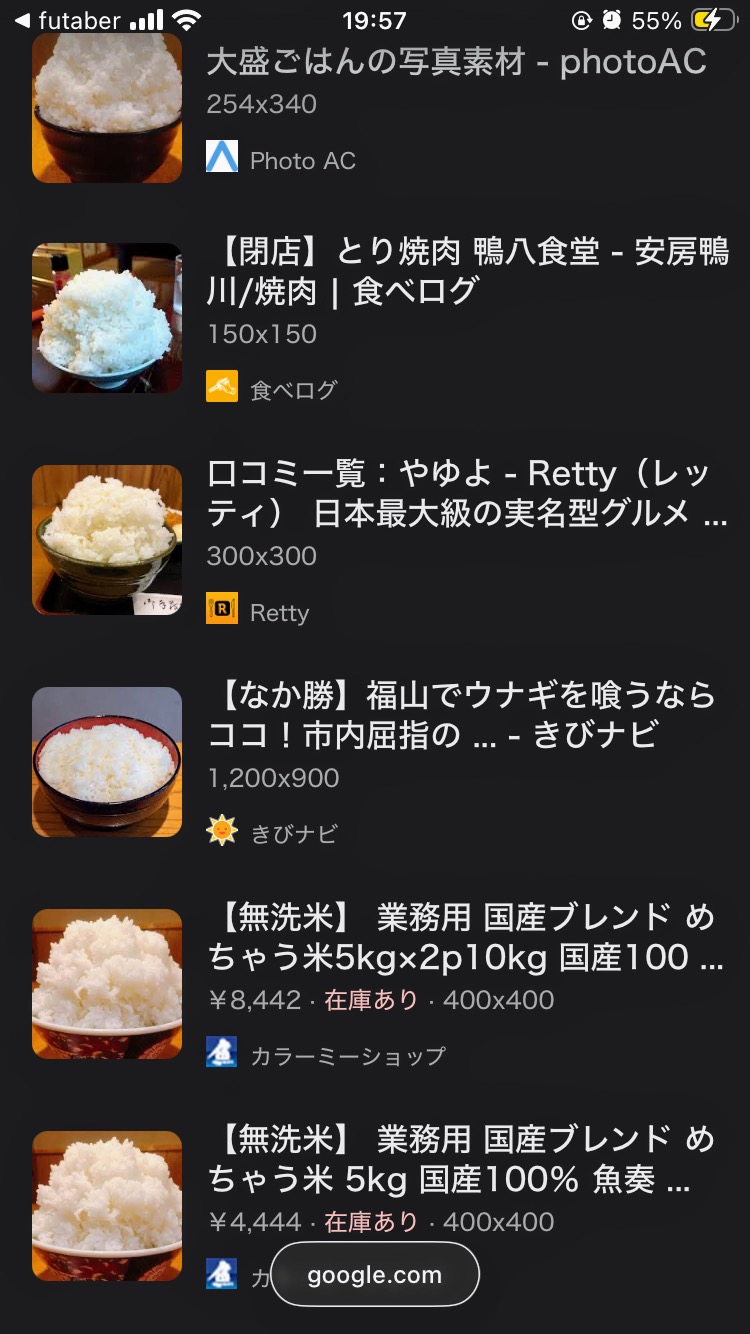The image size is (750, 1334).
Task: Open the やゆよ Retty review result
Action: 466,492
